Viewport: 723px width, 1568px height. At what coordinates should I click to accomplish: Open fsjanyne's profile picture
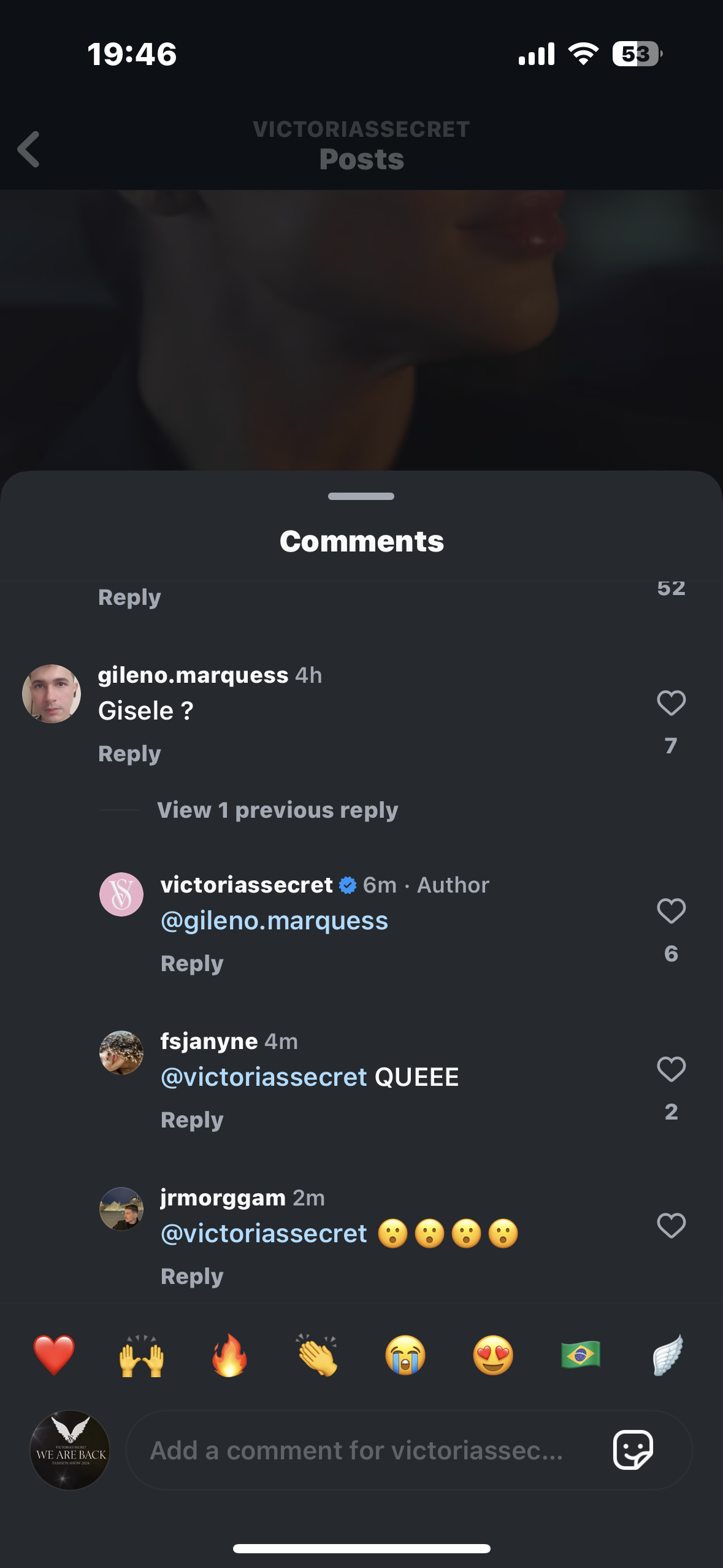[121, 1053]
